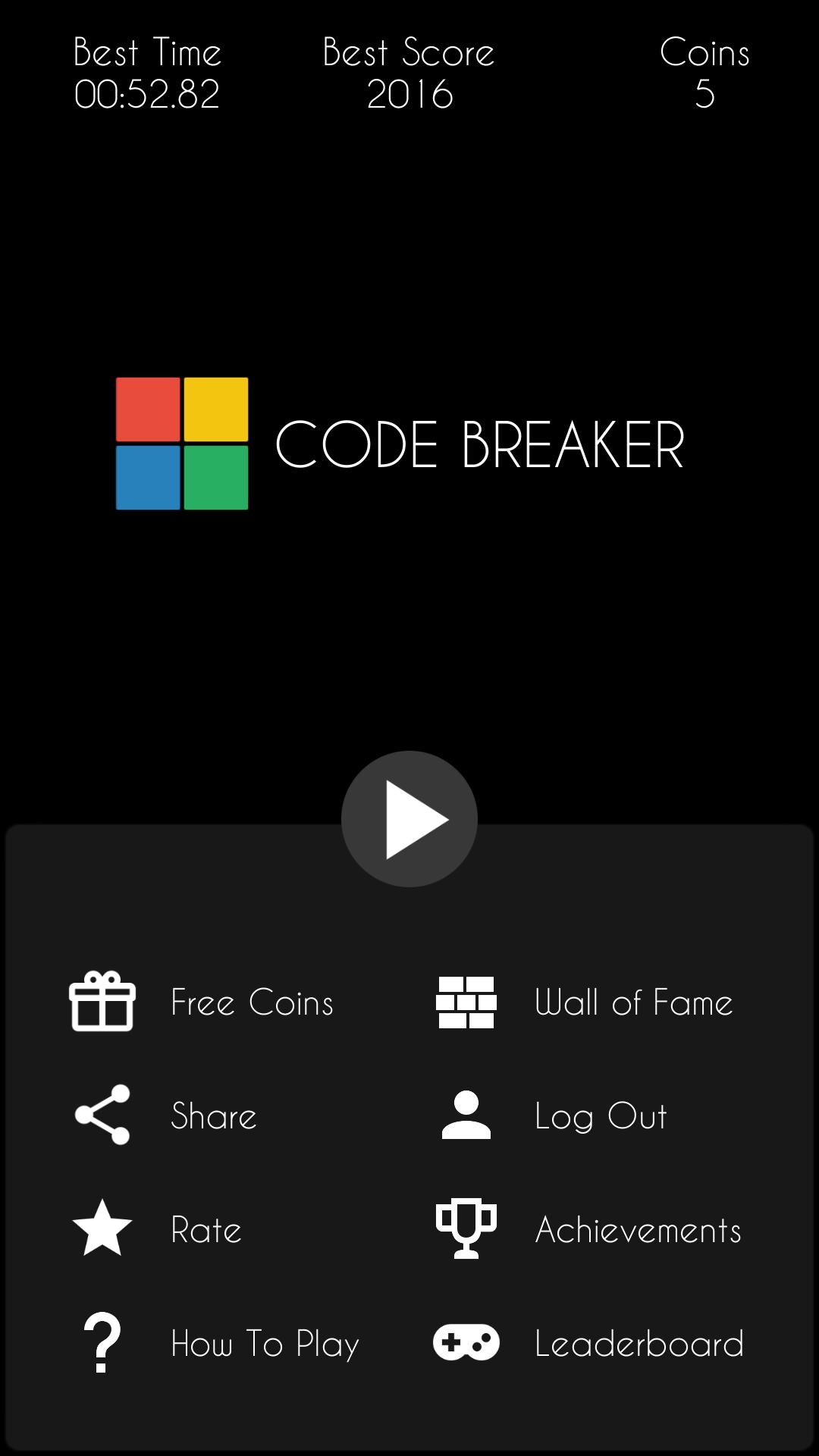View Achievements

pos(588,1229)
